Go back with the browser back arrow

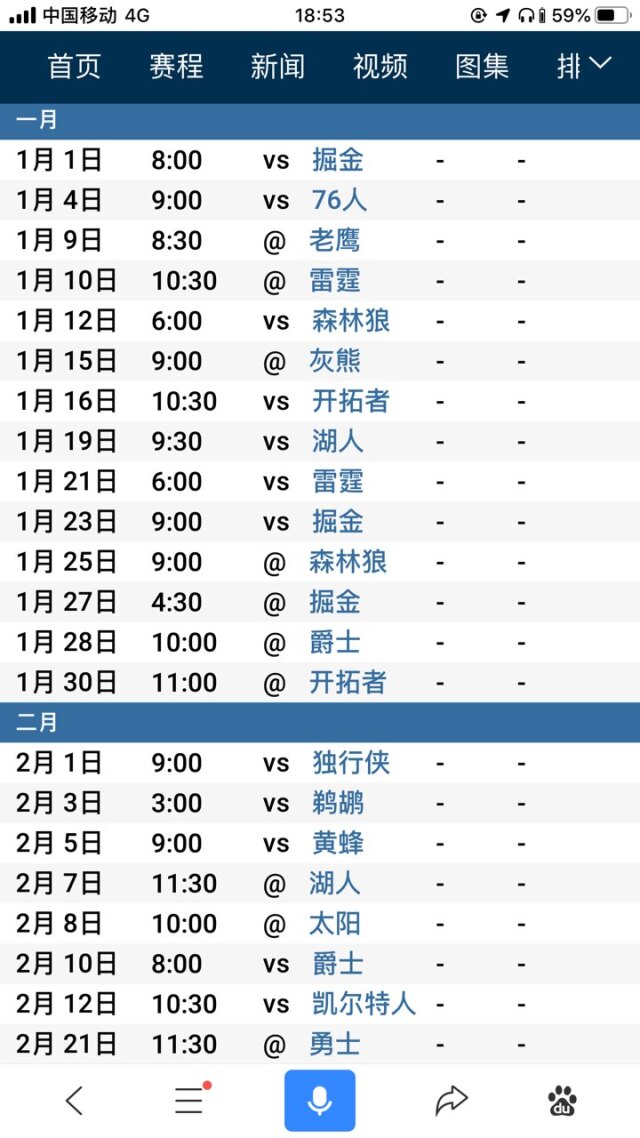74,1100
